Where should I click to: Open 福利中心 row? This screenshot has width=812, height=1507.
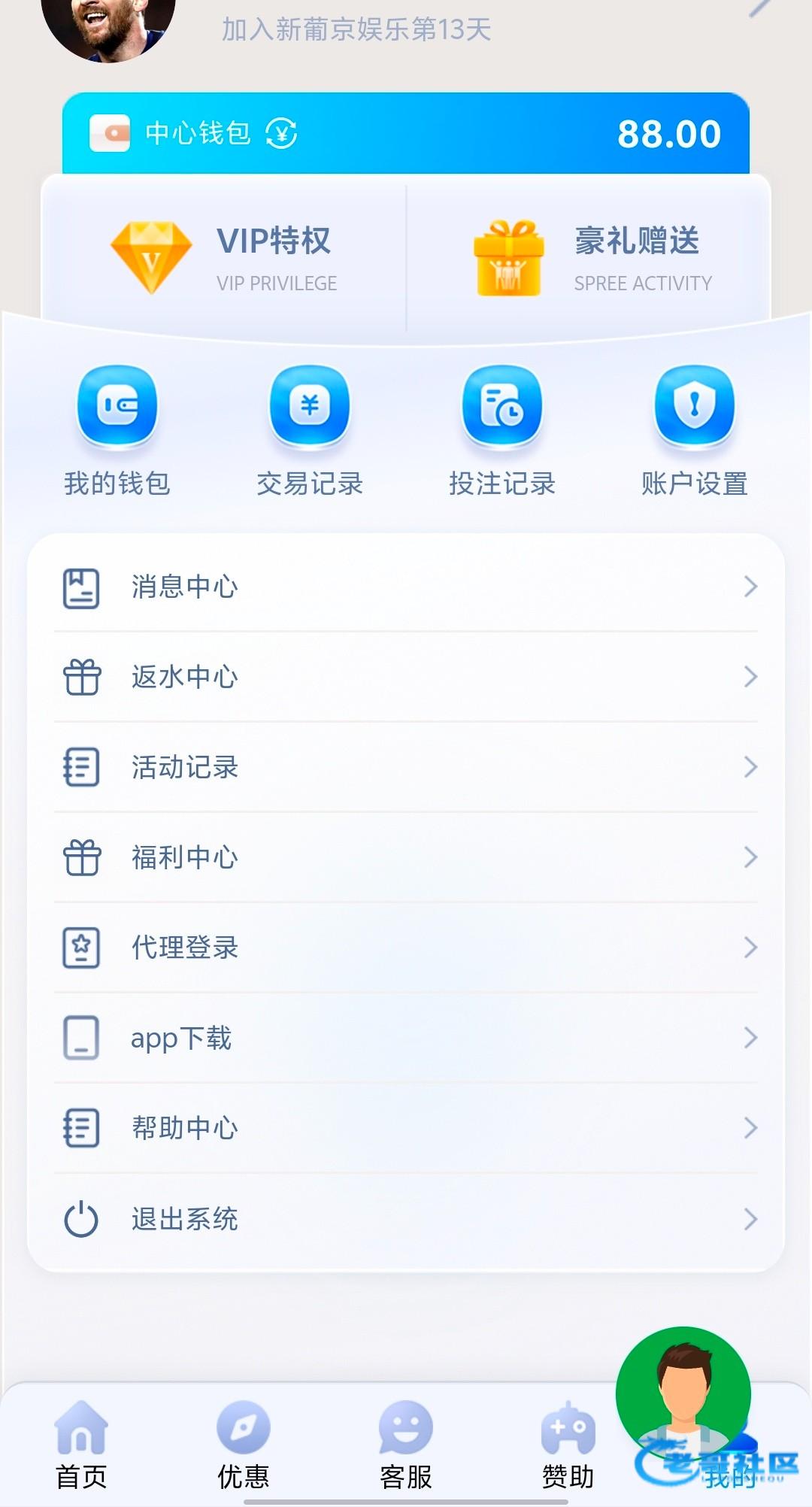pyautogui.click(x=406, y=857)
